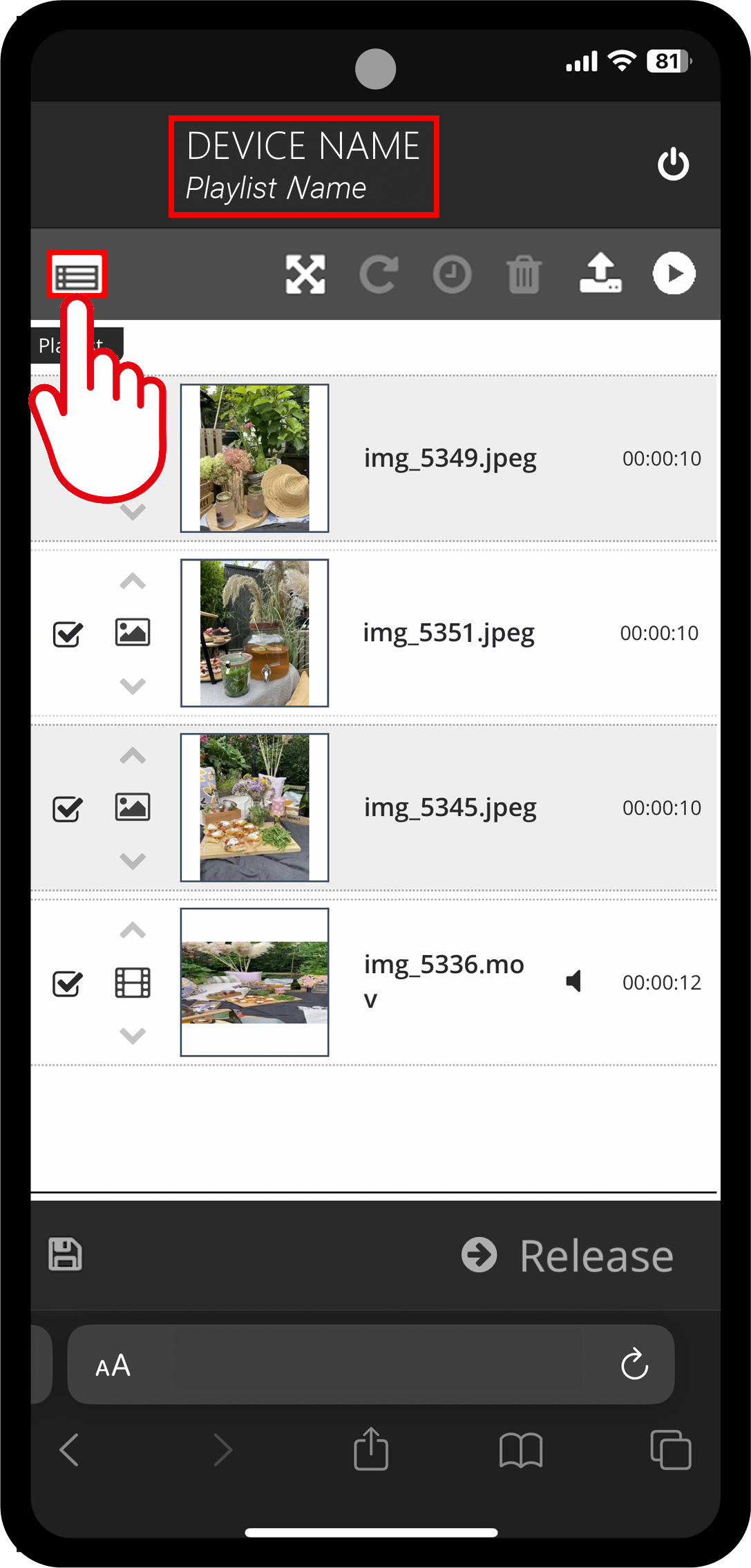Tap the speaker icon on img_5336.mov
751x1568 pixels.
(573, 981)
